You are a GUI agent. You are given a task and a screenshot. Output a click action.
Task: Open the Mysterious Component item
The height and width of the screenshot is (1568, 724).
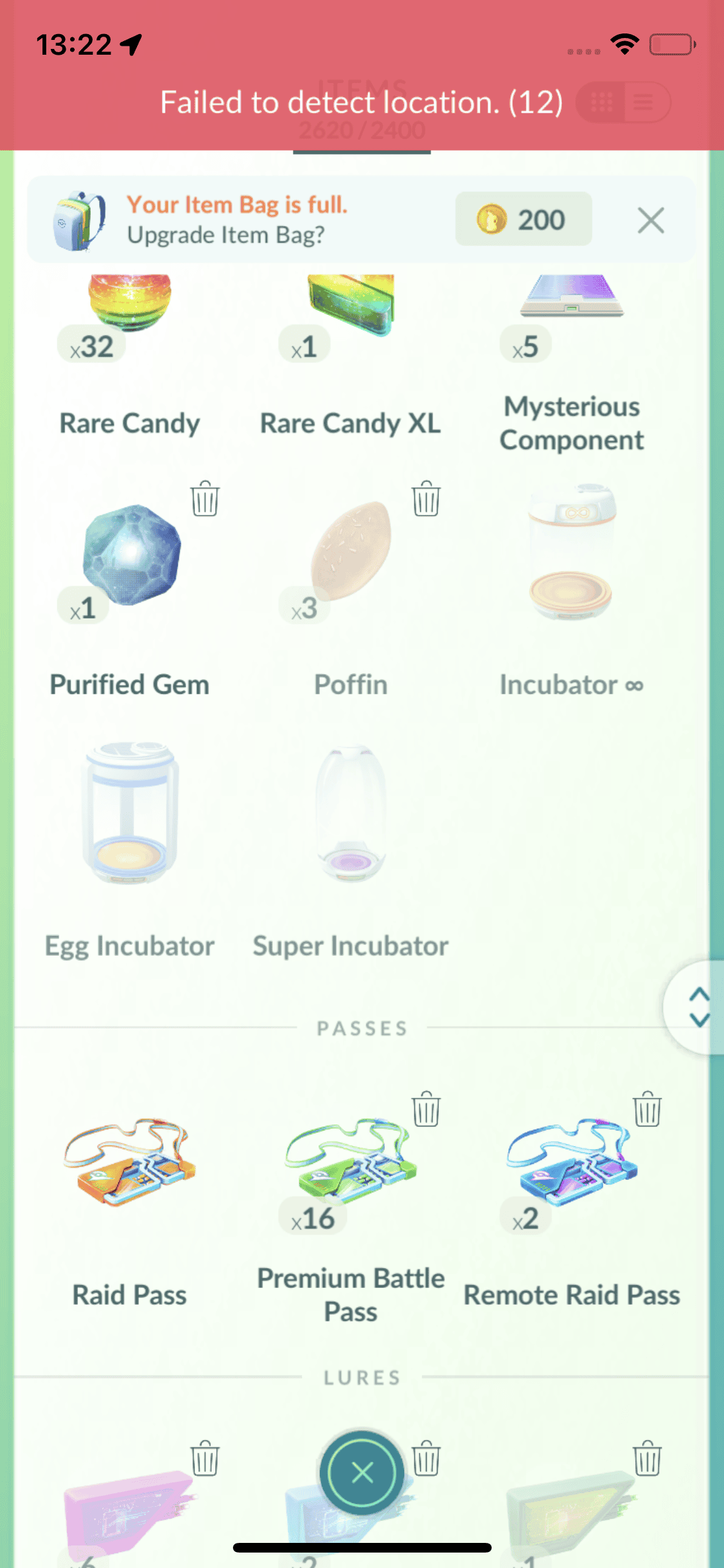pos(571,360)
